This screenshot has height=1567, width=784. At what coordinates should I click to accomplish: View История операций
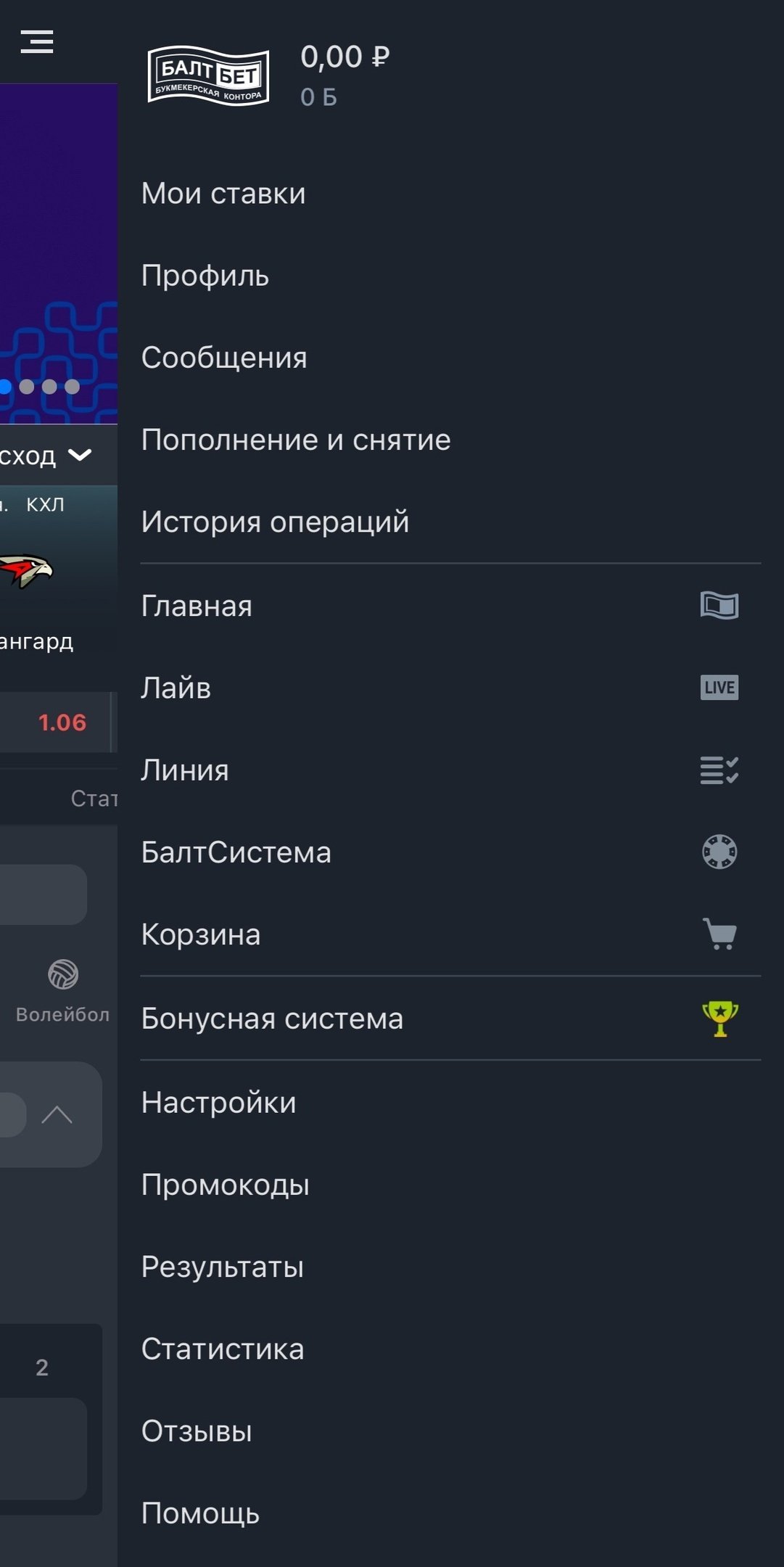275,522
